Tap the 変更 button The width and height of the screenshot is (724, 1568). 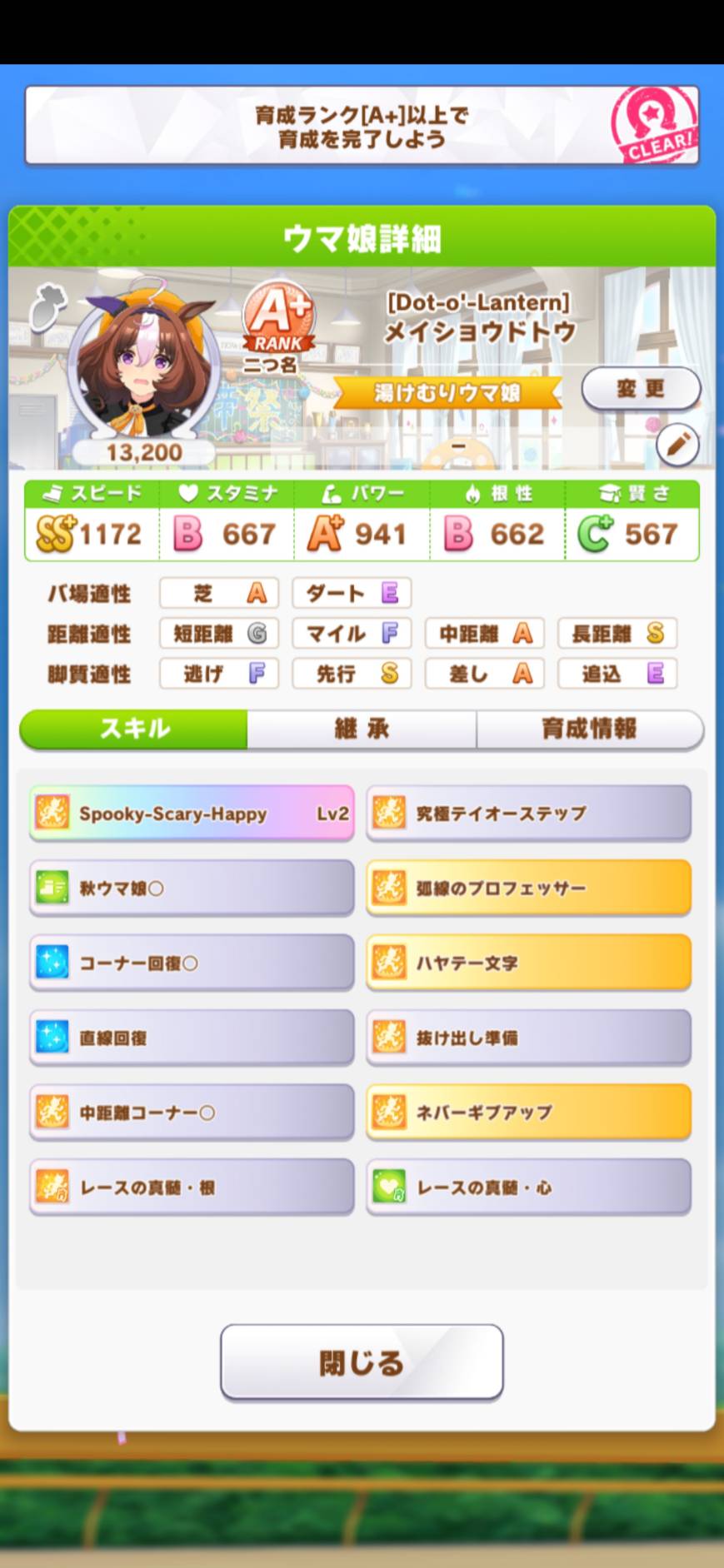click(x=641, y=389)
